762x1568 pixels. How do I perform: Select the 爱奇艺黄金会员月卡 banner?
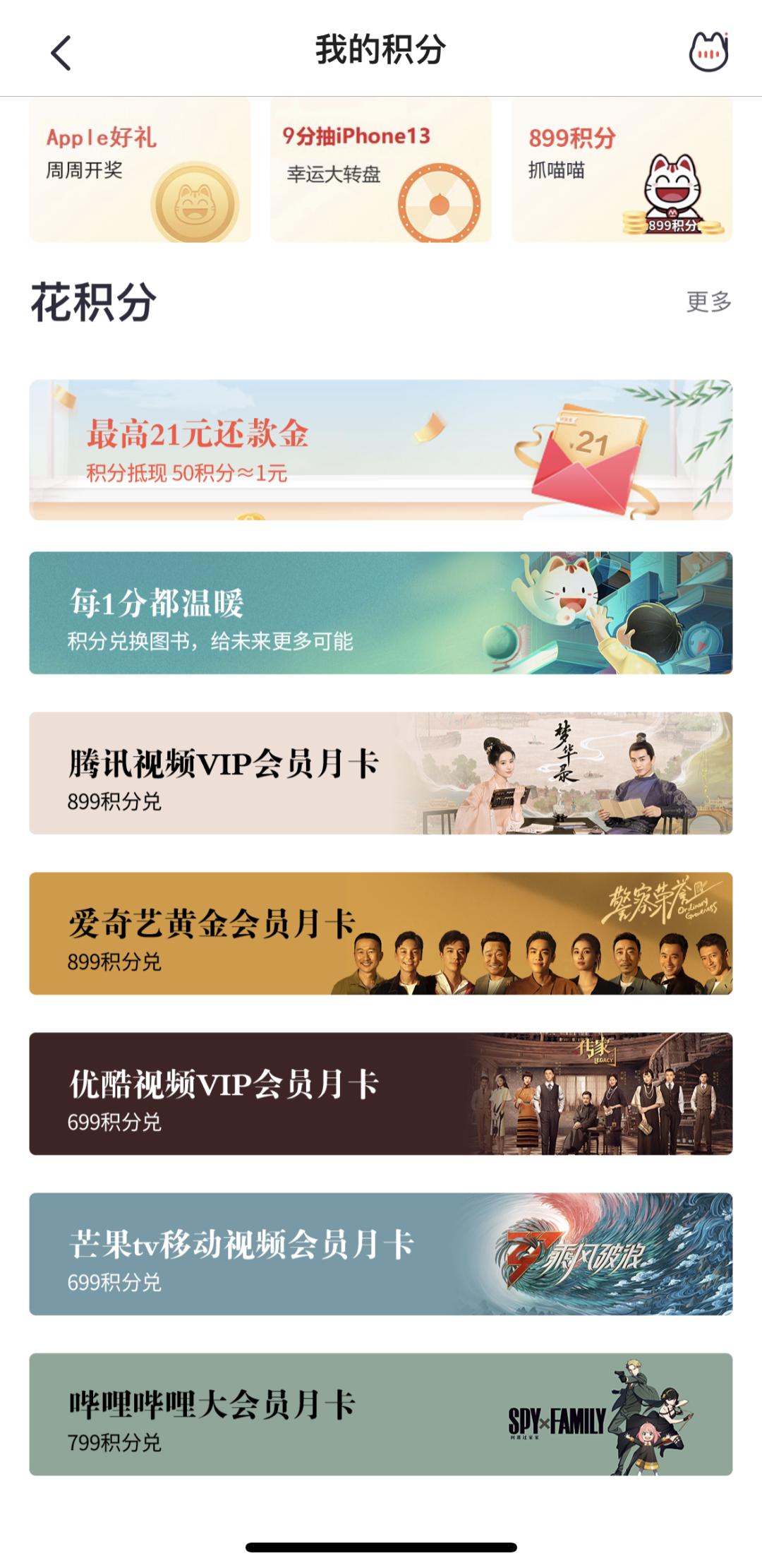coord(381,933)
